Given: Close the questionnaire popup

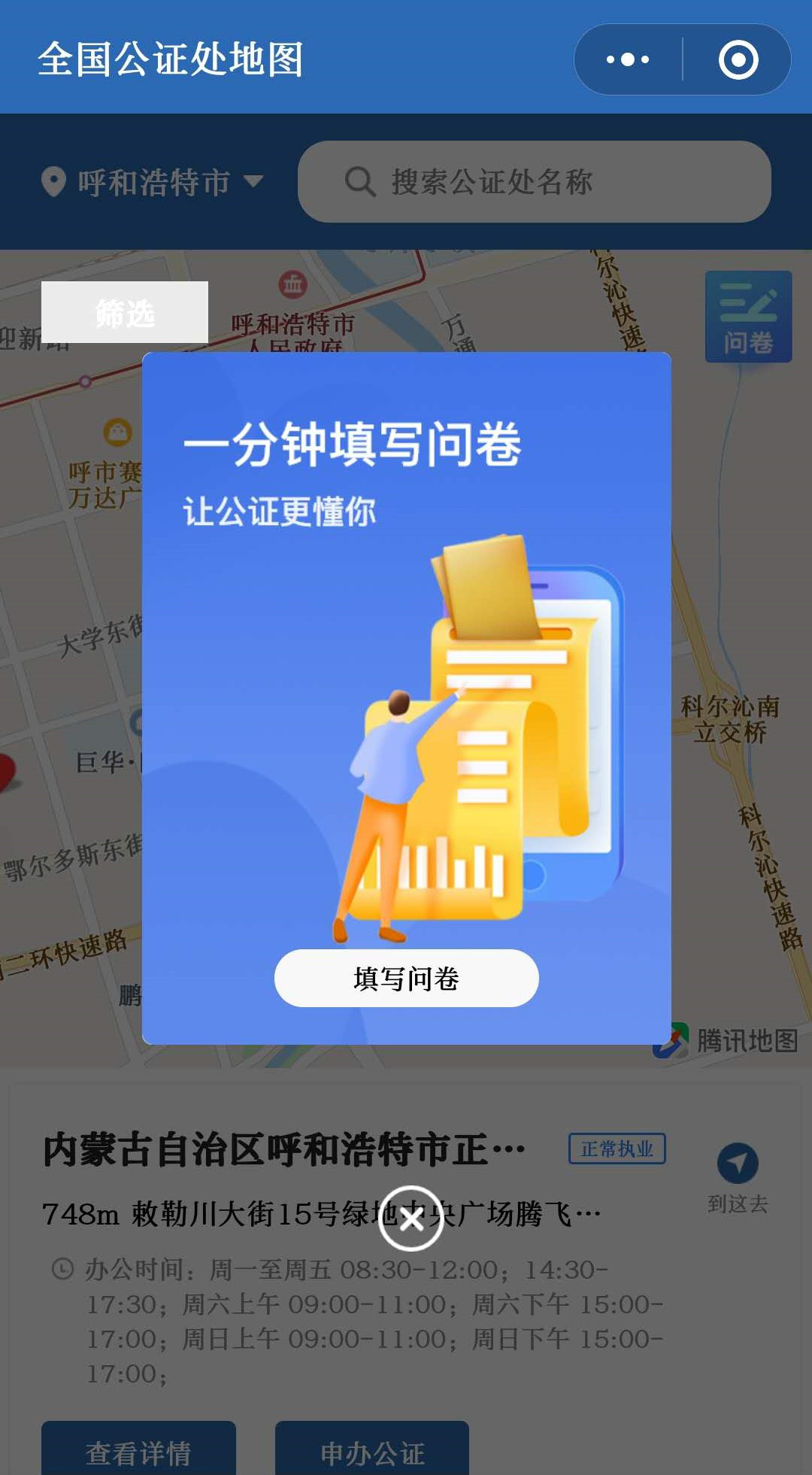Looking at the screenshot, I should (411, 1219).
